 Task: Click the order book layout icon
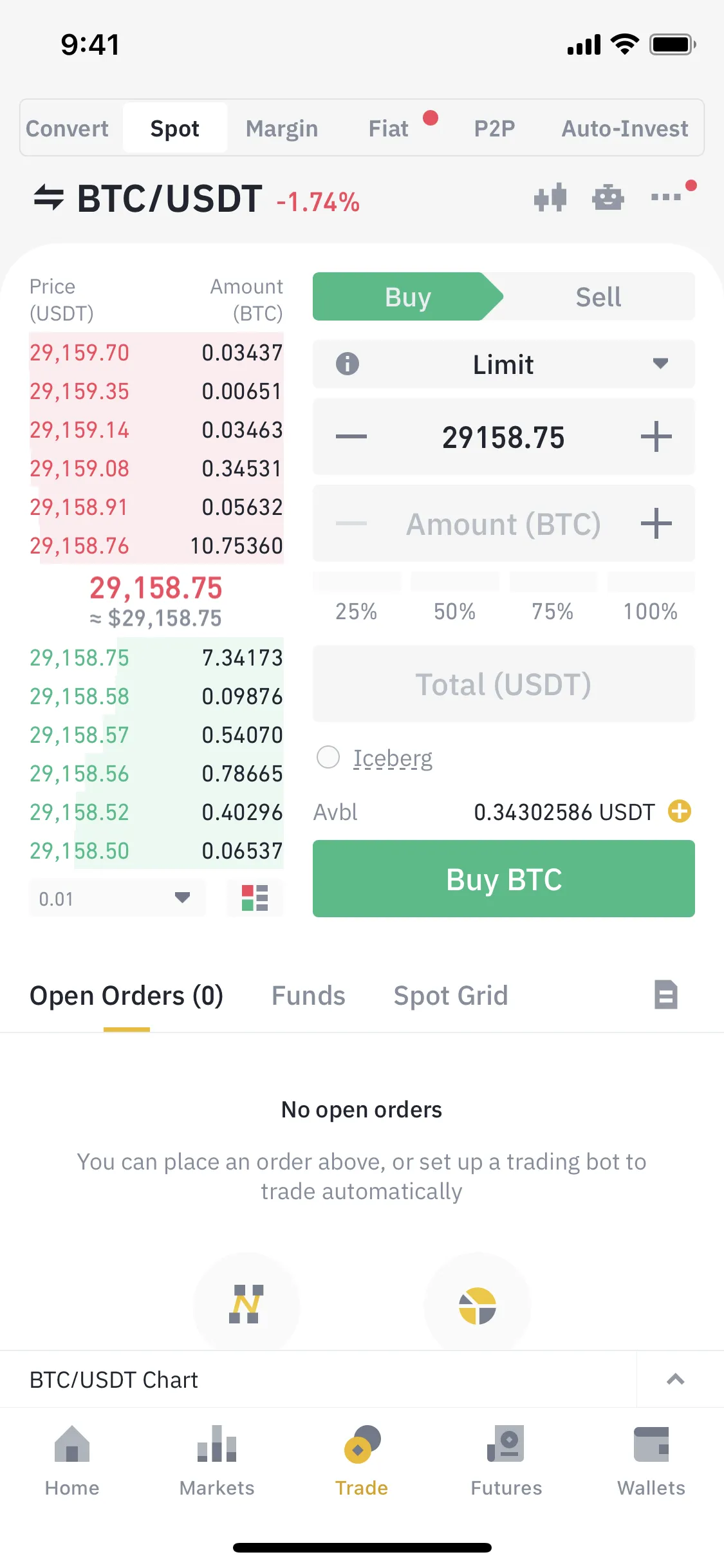(254, 898)
